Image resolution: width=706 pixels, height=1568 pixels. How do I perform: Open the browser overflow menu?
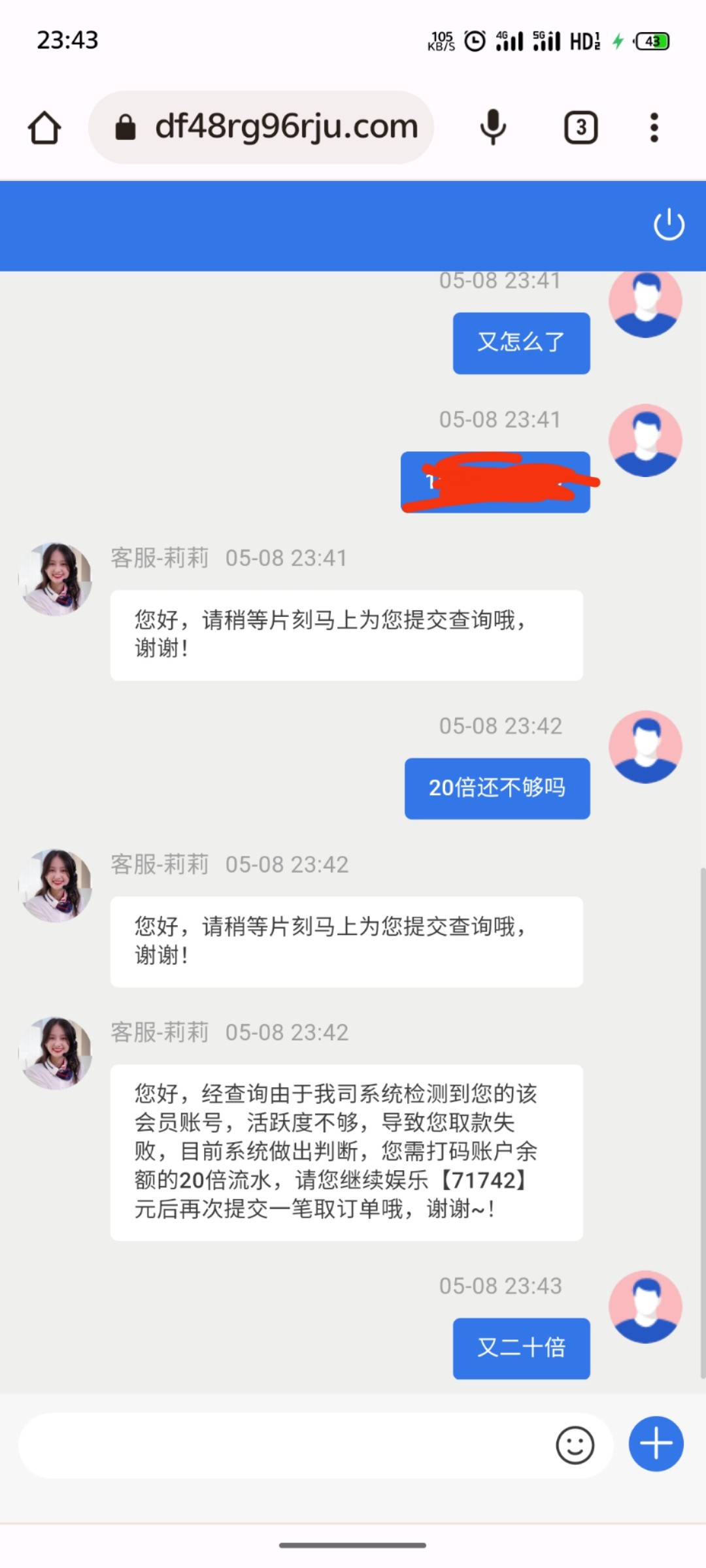click(x=654, y=127)
